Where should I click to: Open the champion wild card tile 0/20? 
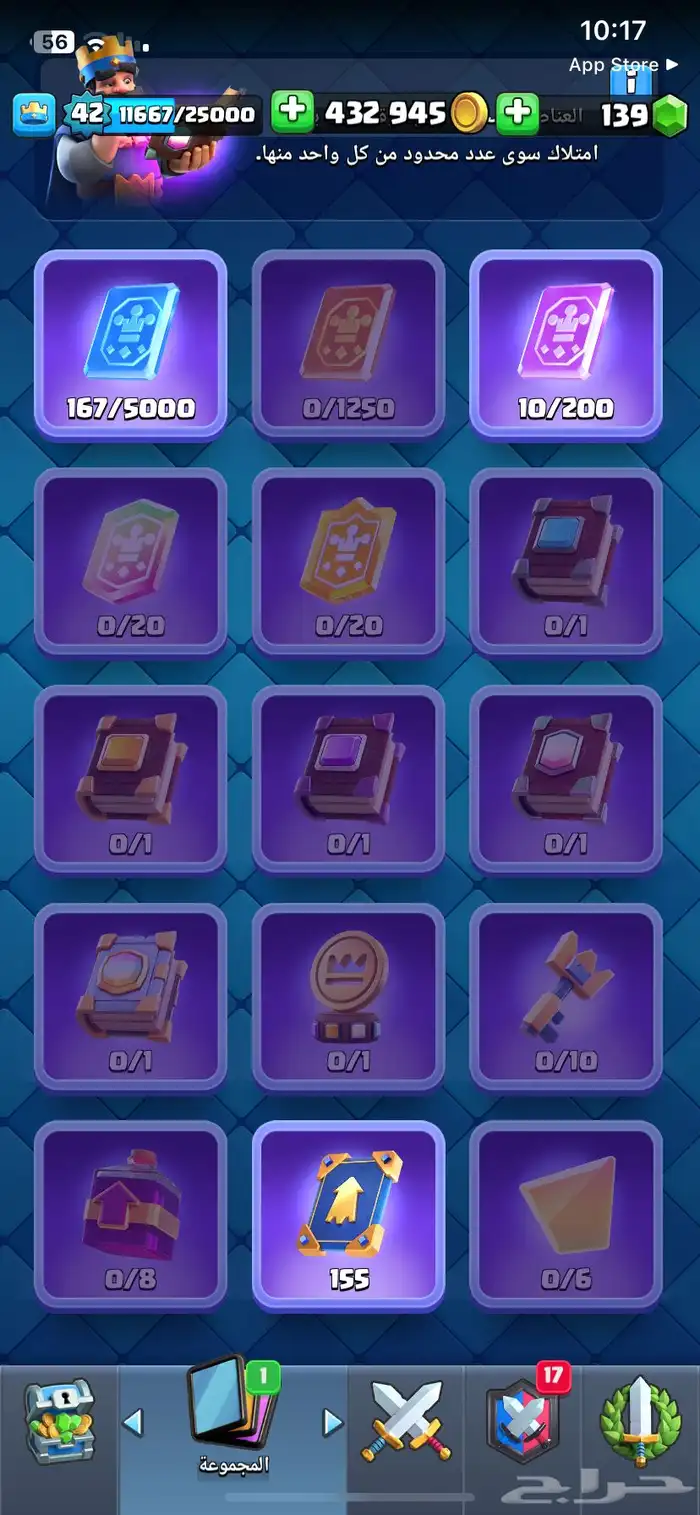point(349,560)
